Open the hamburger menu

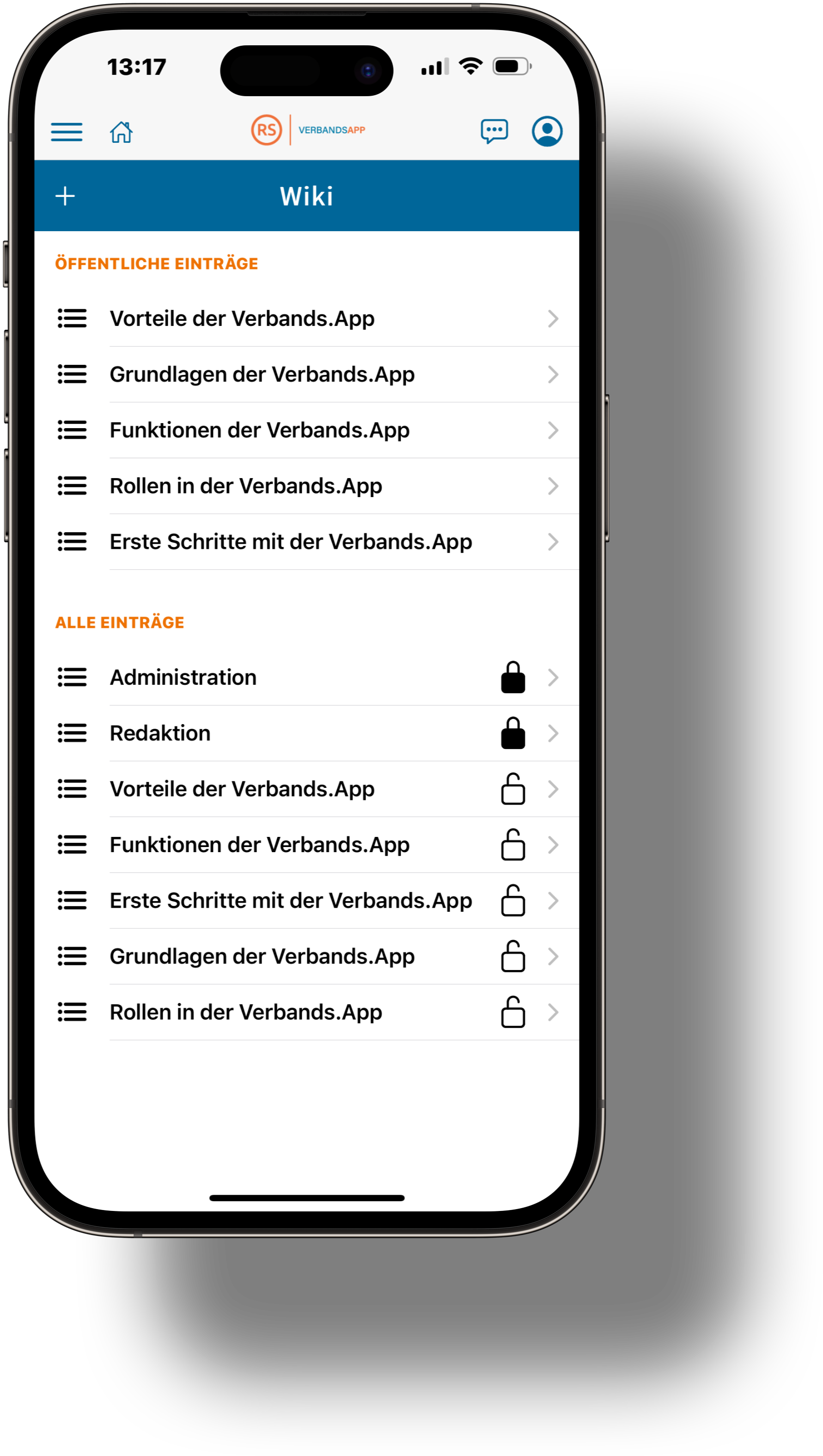pyautogui.click(x=67, y=132)
